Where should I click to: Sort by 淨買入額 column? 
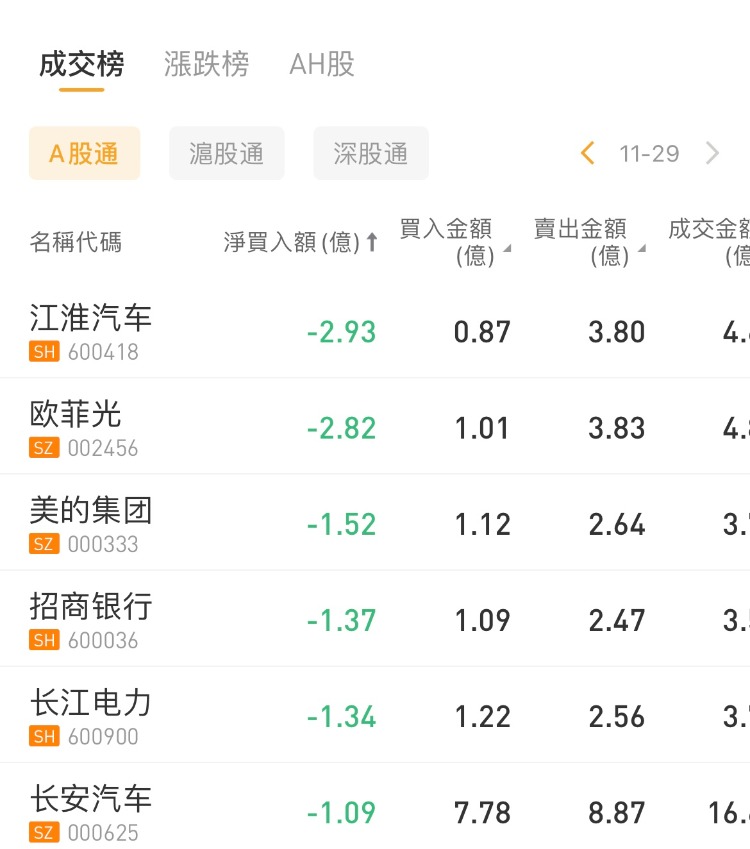301,242
